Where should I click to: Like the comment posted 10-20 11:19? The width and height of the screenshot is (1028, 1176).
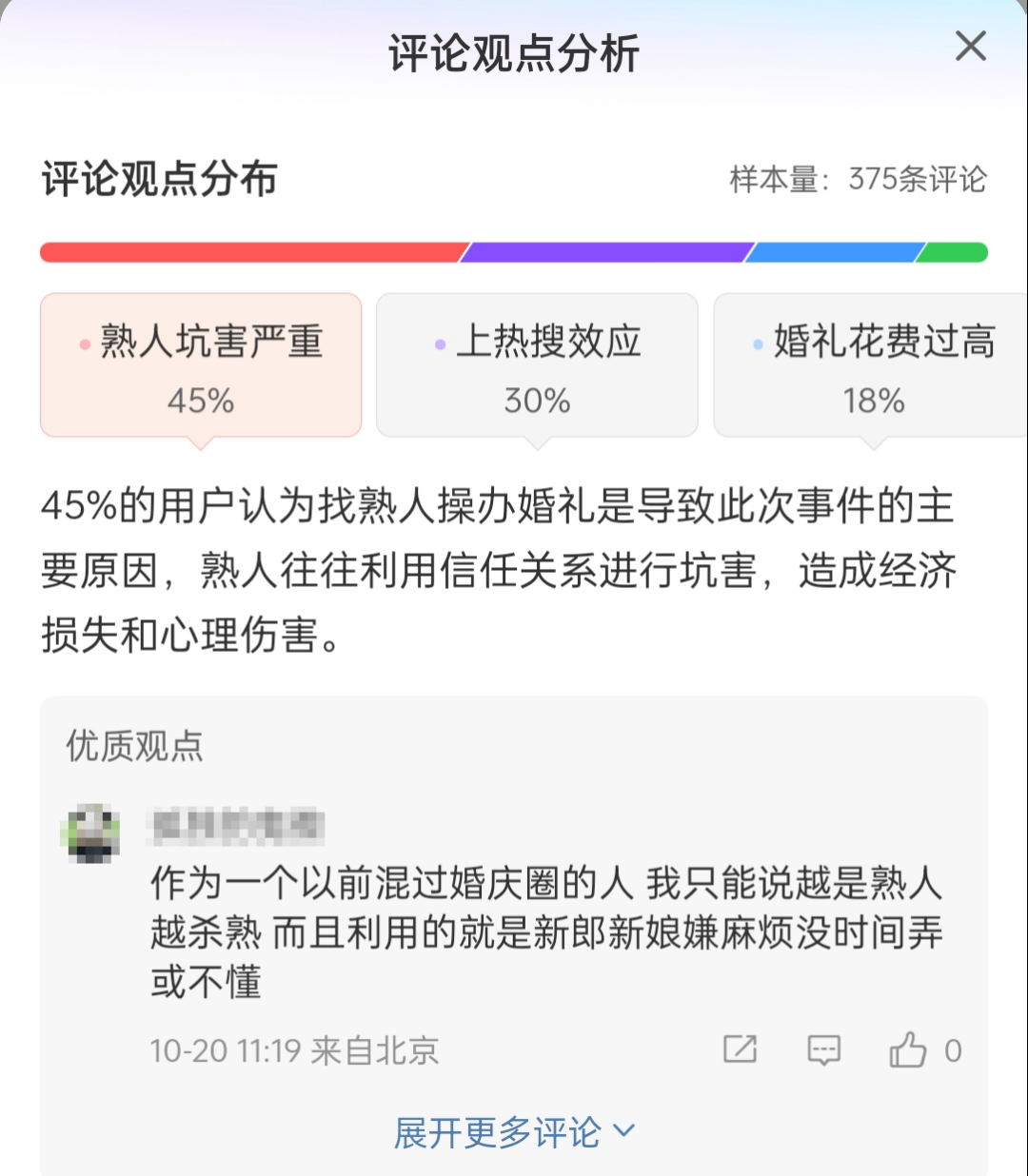[x=908, y=1049]
